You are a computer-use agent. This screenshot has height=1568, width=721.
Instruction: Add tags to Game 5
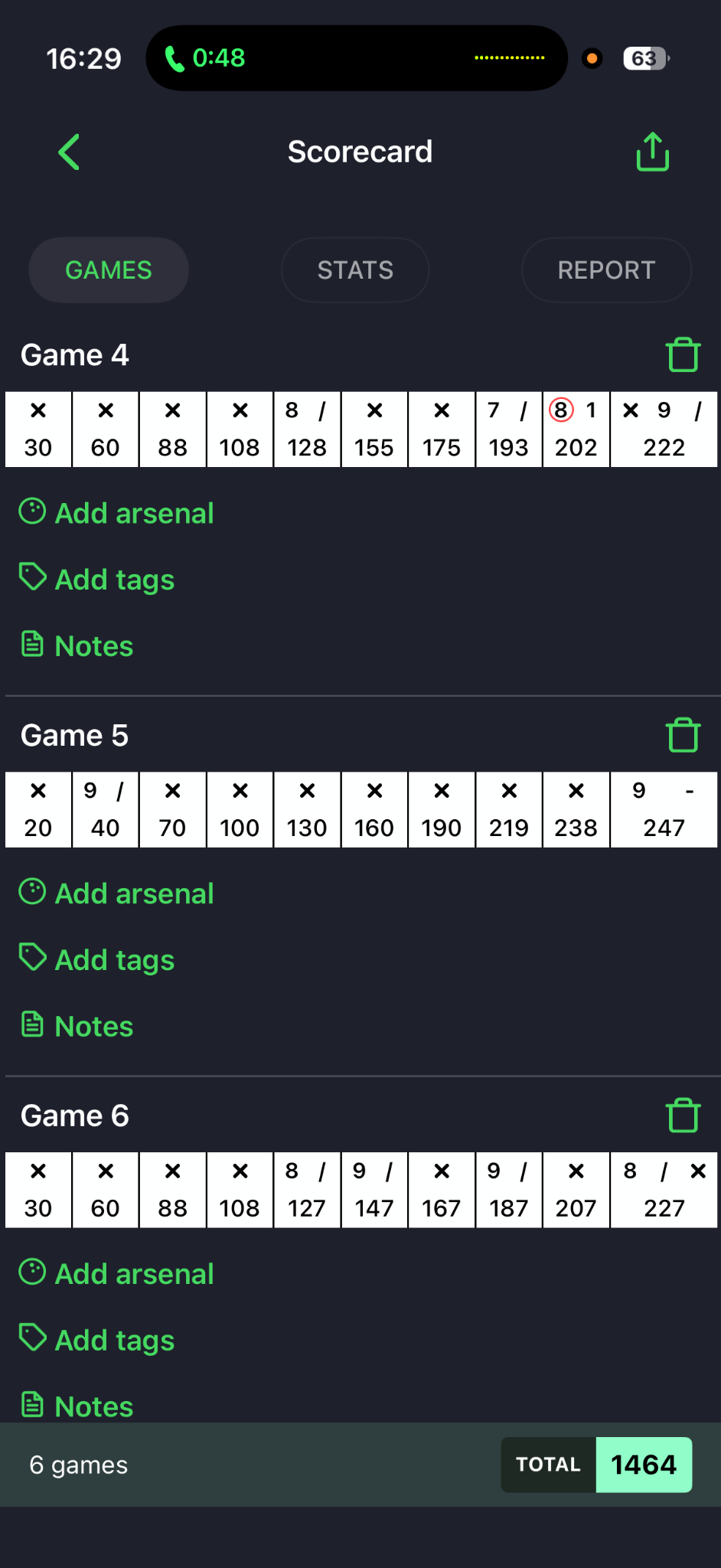coord(96,960)
